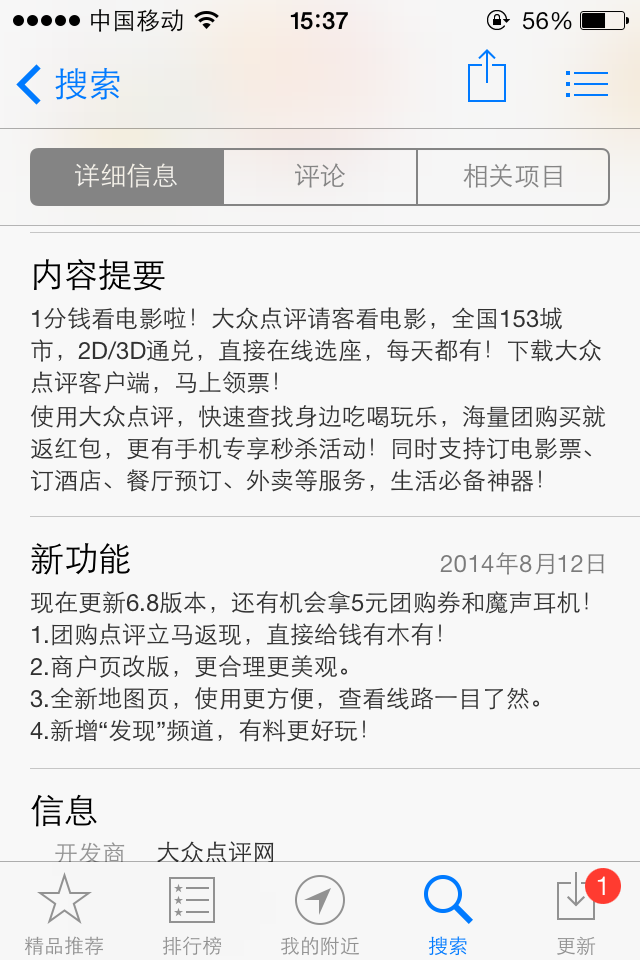
Task: Switch to the 相关项目 segment
Action: click(x=513, y=177)
